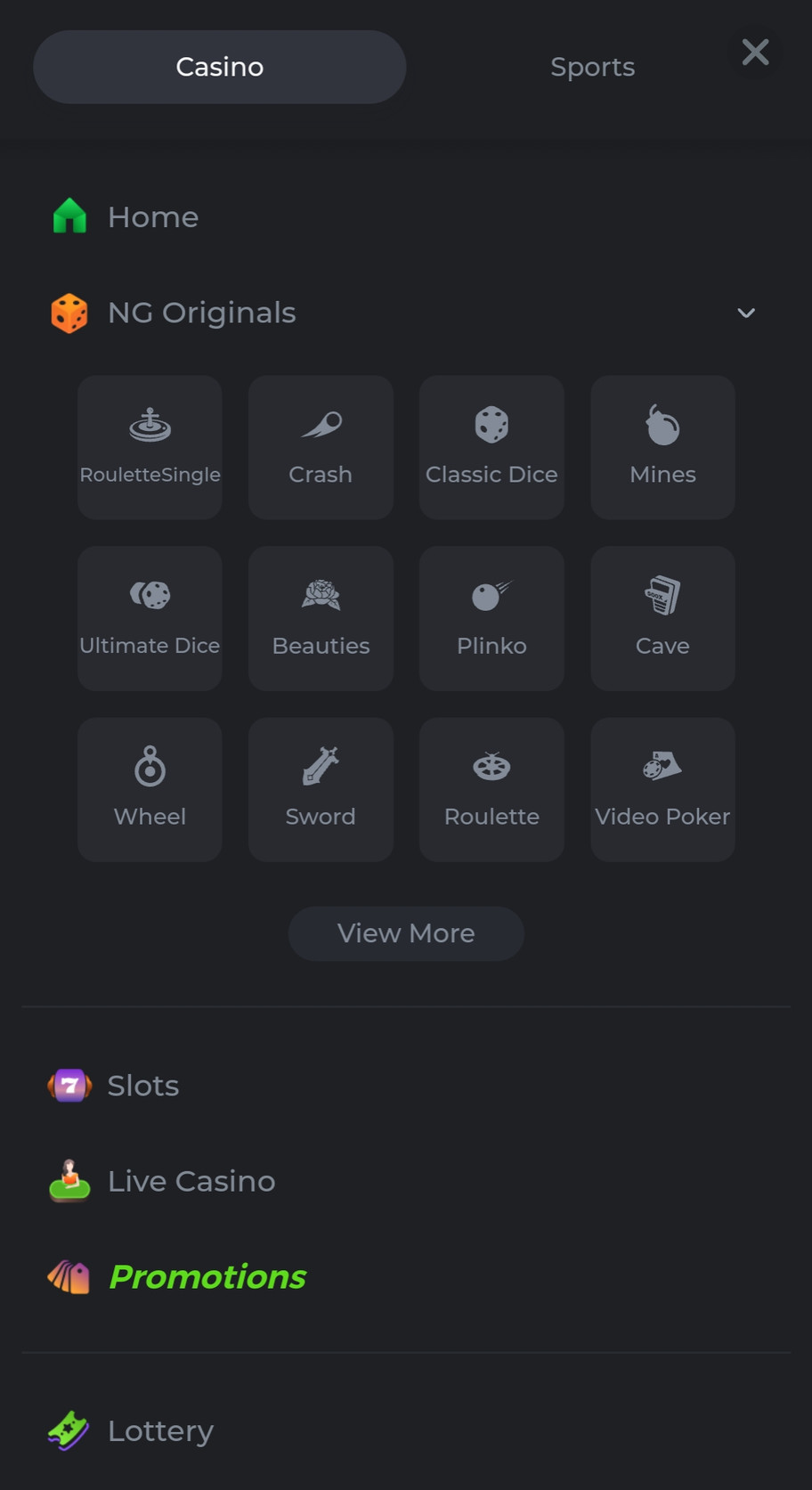Open Classic Dice

pyautogui.click(x=491, y=447)
